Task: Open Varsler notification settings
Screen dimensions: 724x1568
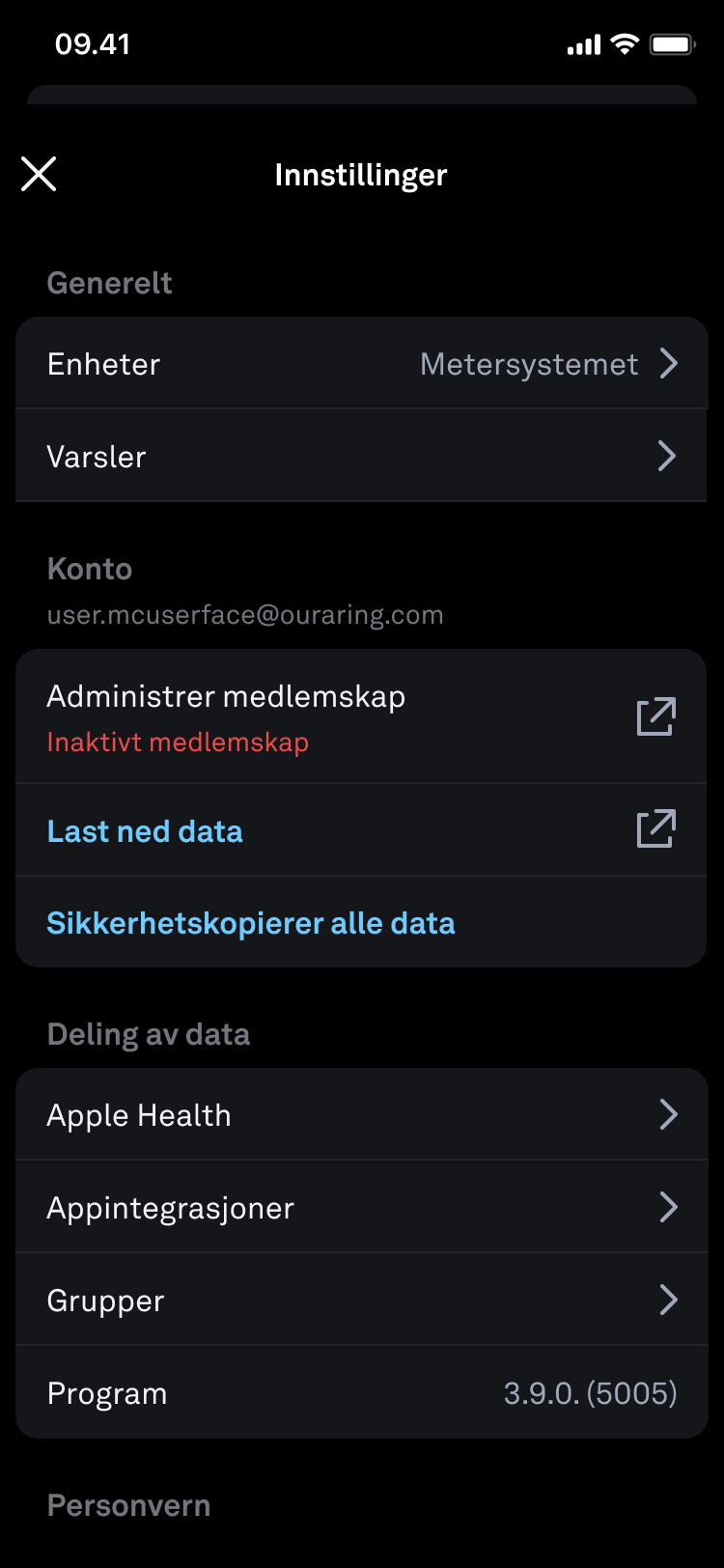Action: click(x=361, y=457)
